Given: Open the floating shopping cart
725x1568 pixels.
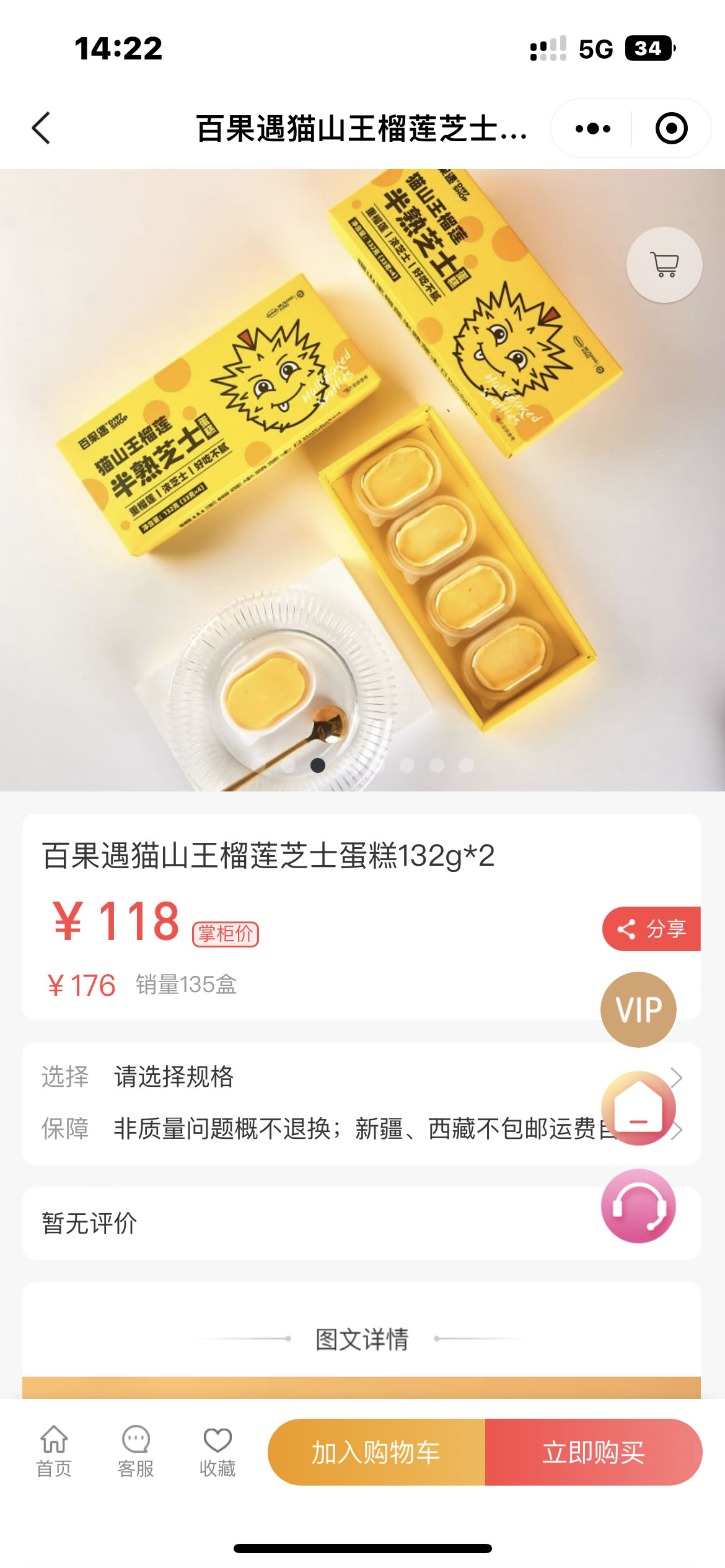Looking at the screenshot, I should 664,265.
